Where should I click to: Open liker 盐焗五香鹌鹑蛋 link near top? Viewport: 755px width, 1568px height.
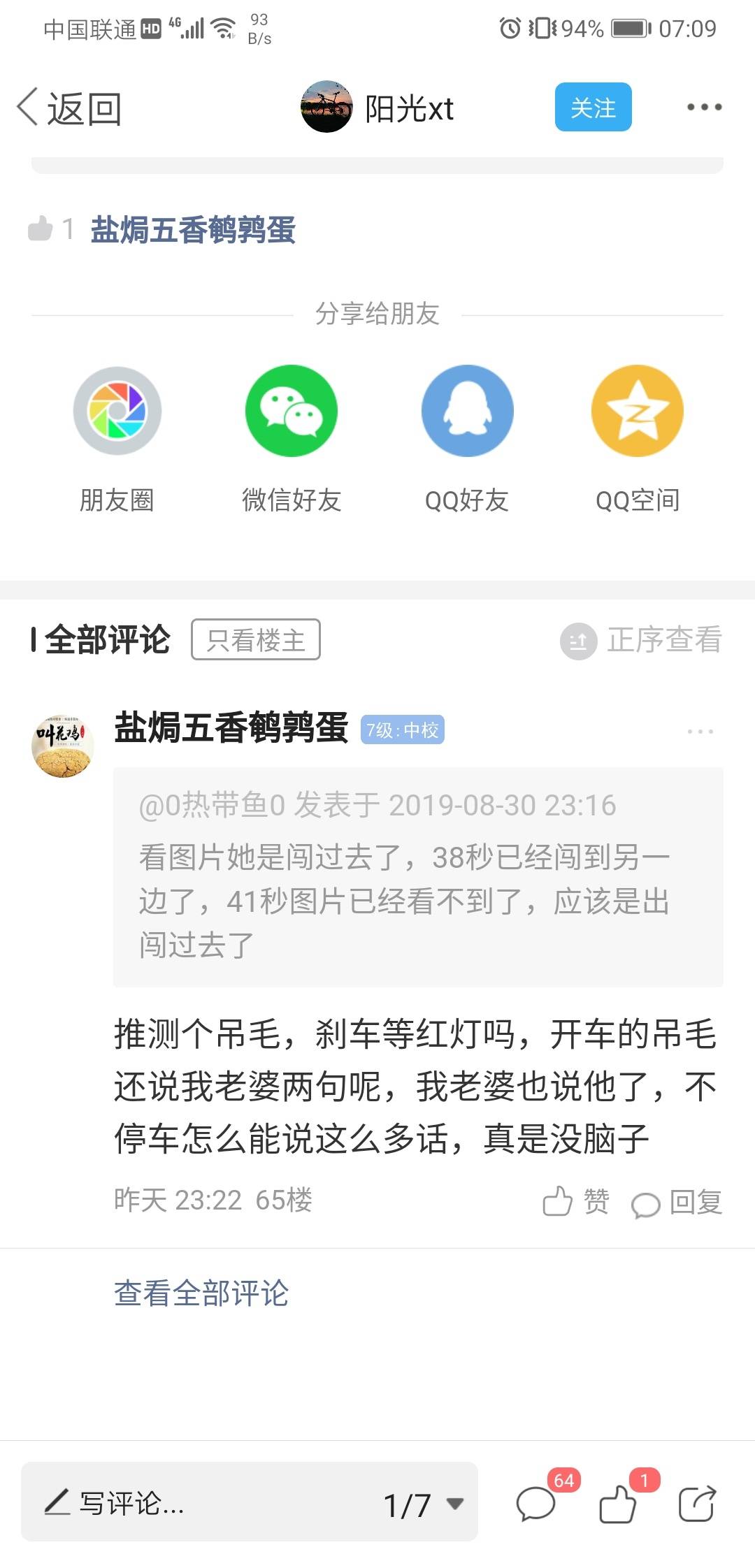(193, 230)
